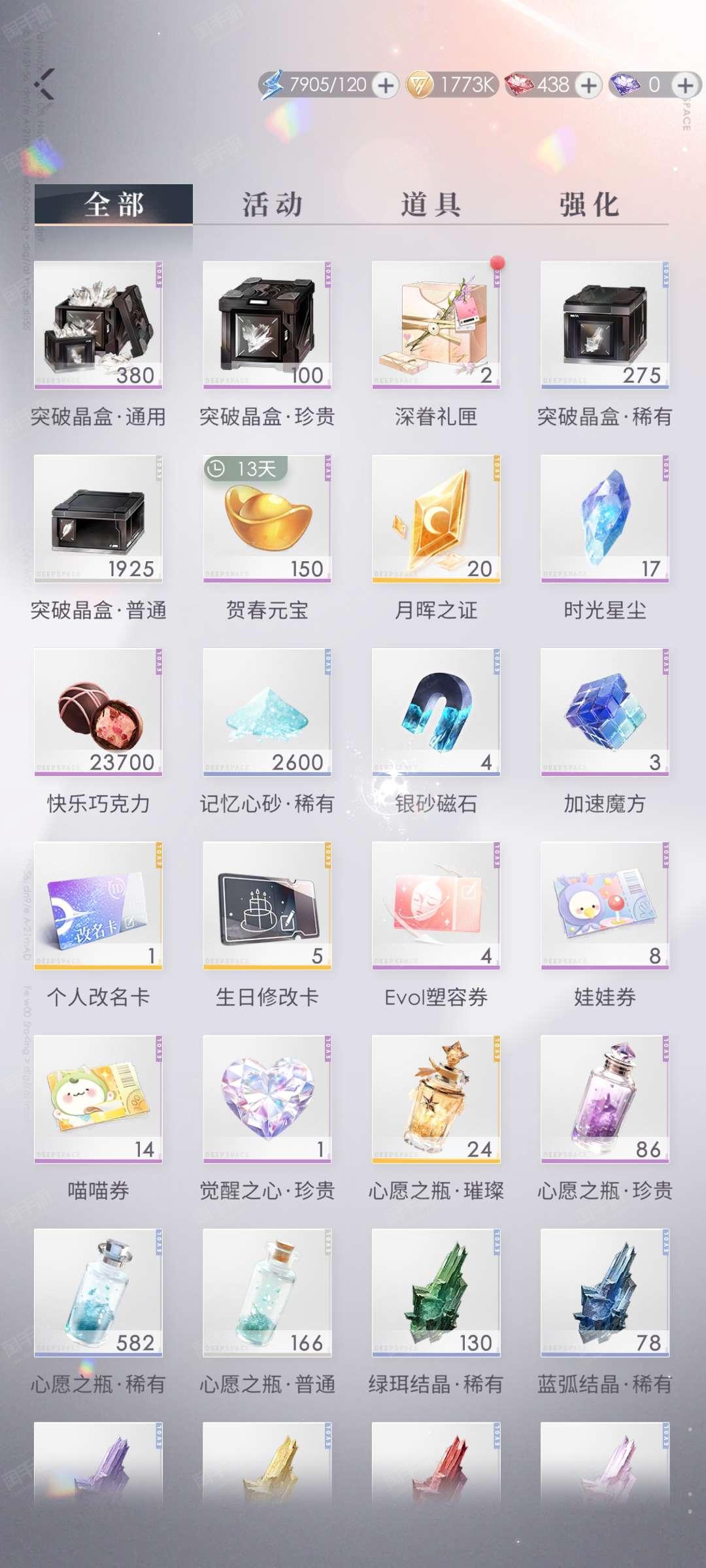
Task: Select the 加速魔方 cube item
Action: coord(605,712)
